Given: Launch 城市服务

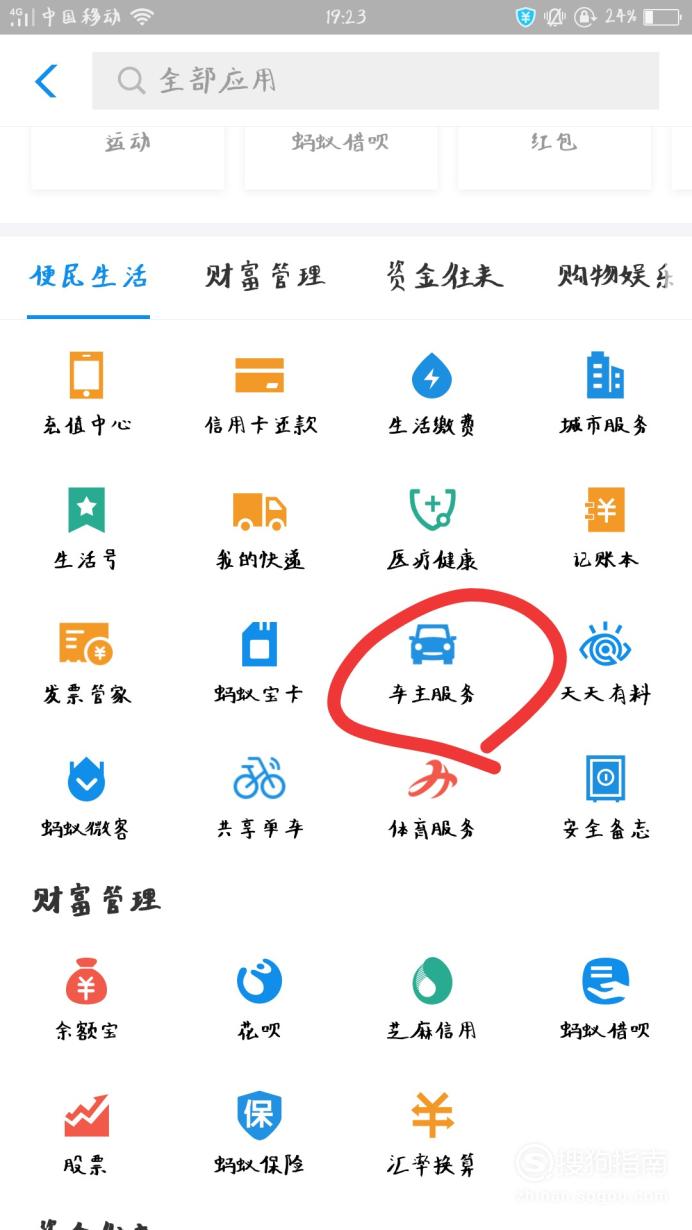Looking at the screenshot, I should [x=605, y=394].
